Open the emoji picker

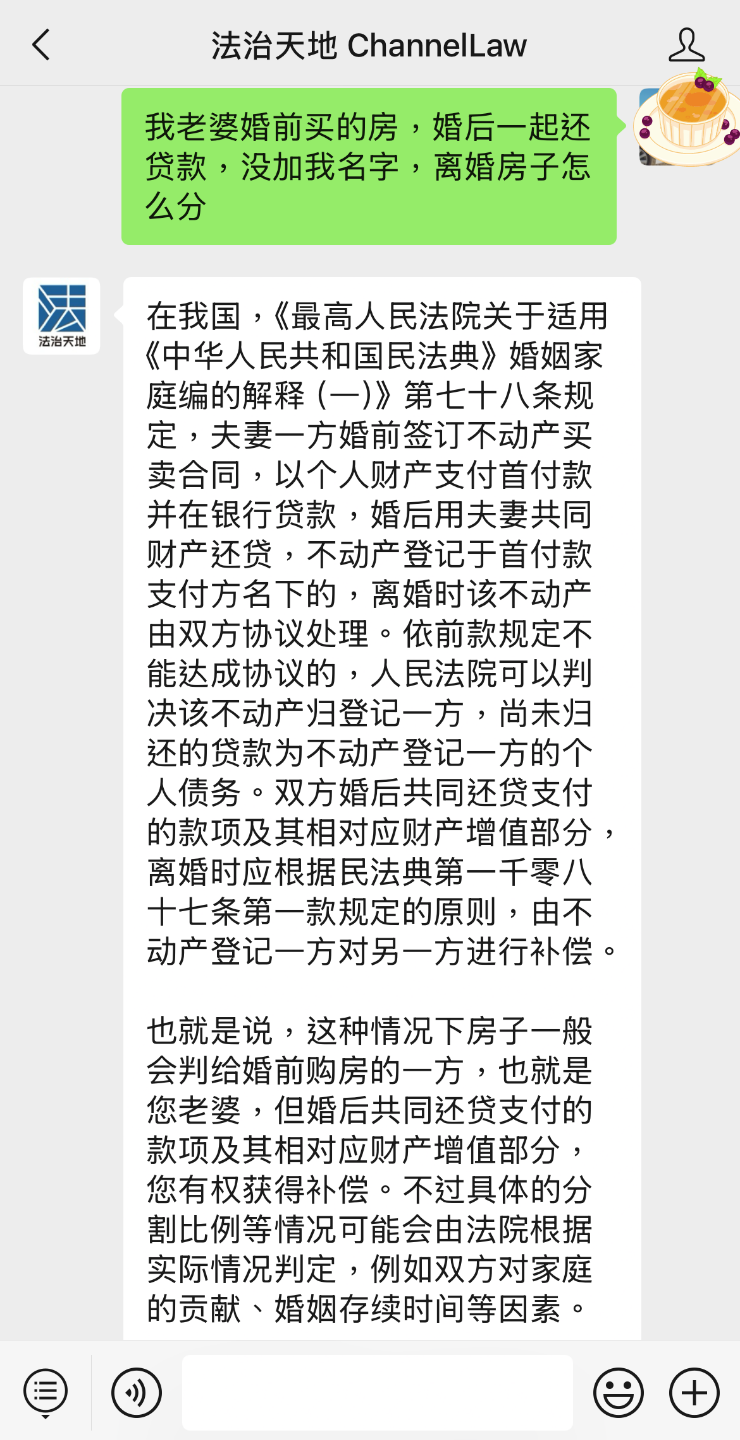click(x=618, y=1391)
